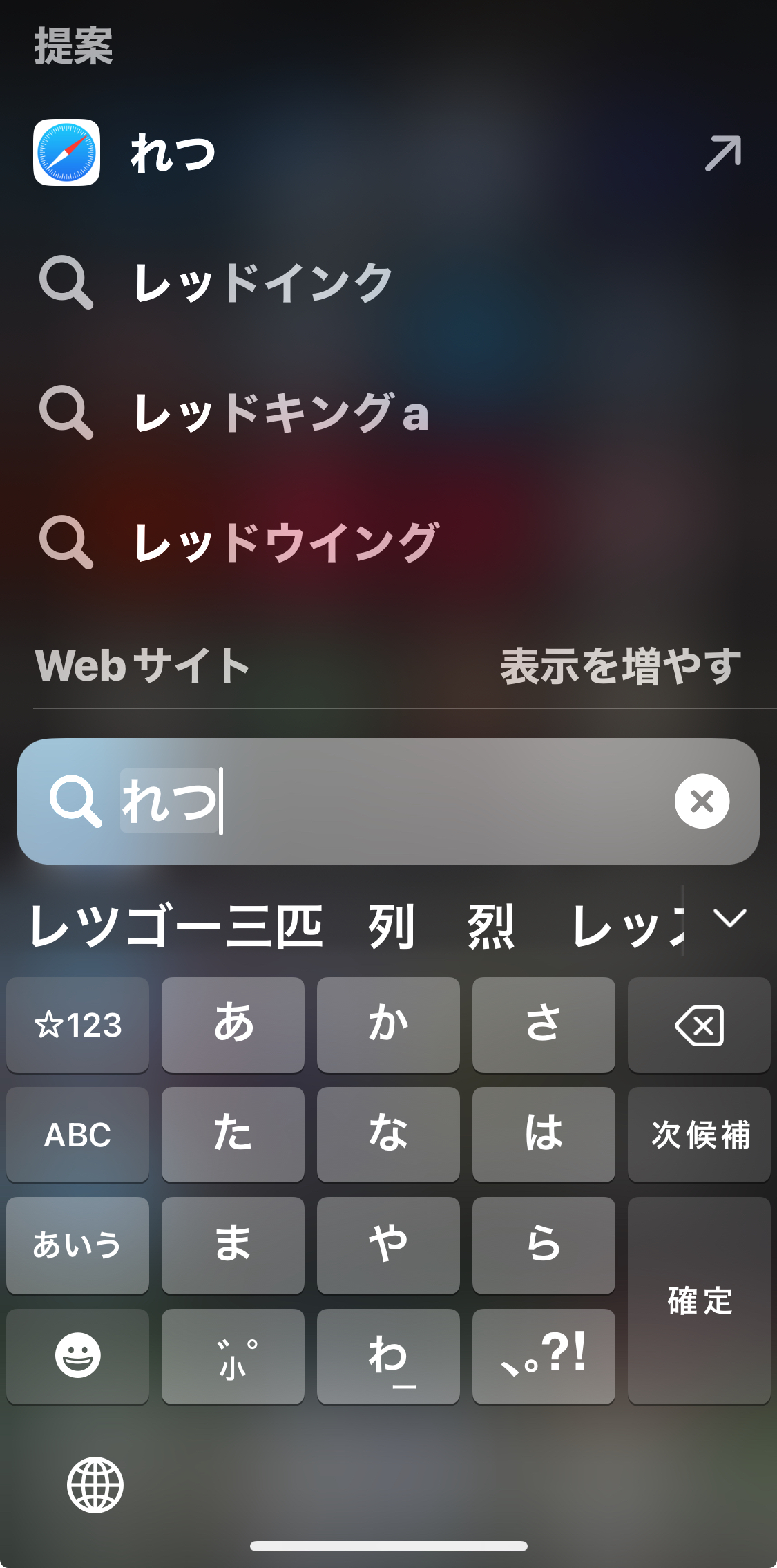Image resolution: width=777 pixels, height=1568 pixels.
Task: Clear the search field text
Action: tap(702, 802)
